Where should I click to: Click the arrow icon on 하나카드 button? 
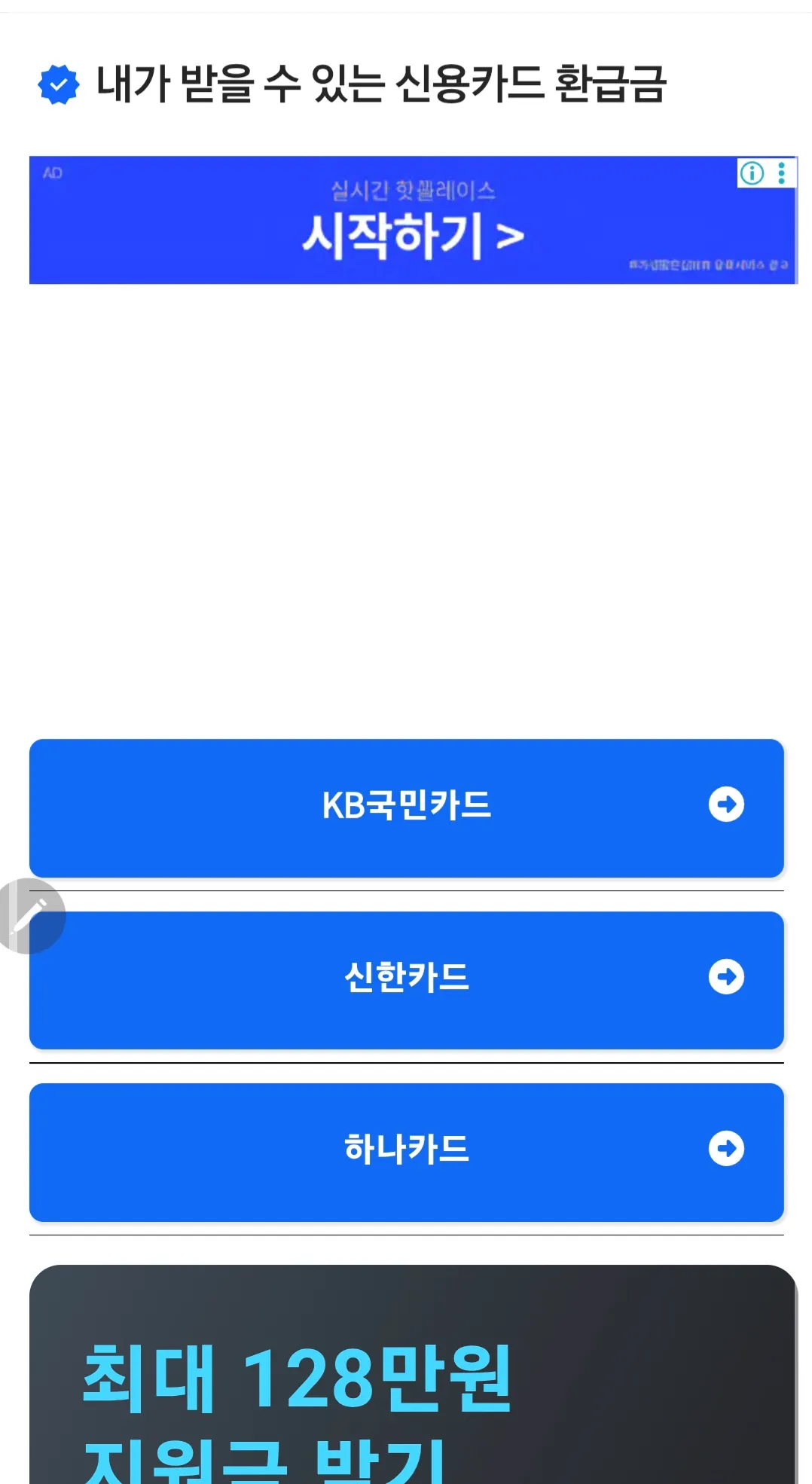pyautogui.click(x=726, y=1148)
